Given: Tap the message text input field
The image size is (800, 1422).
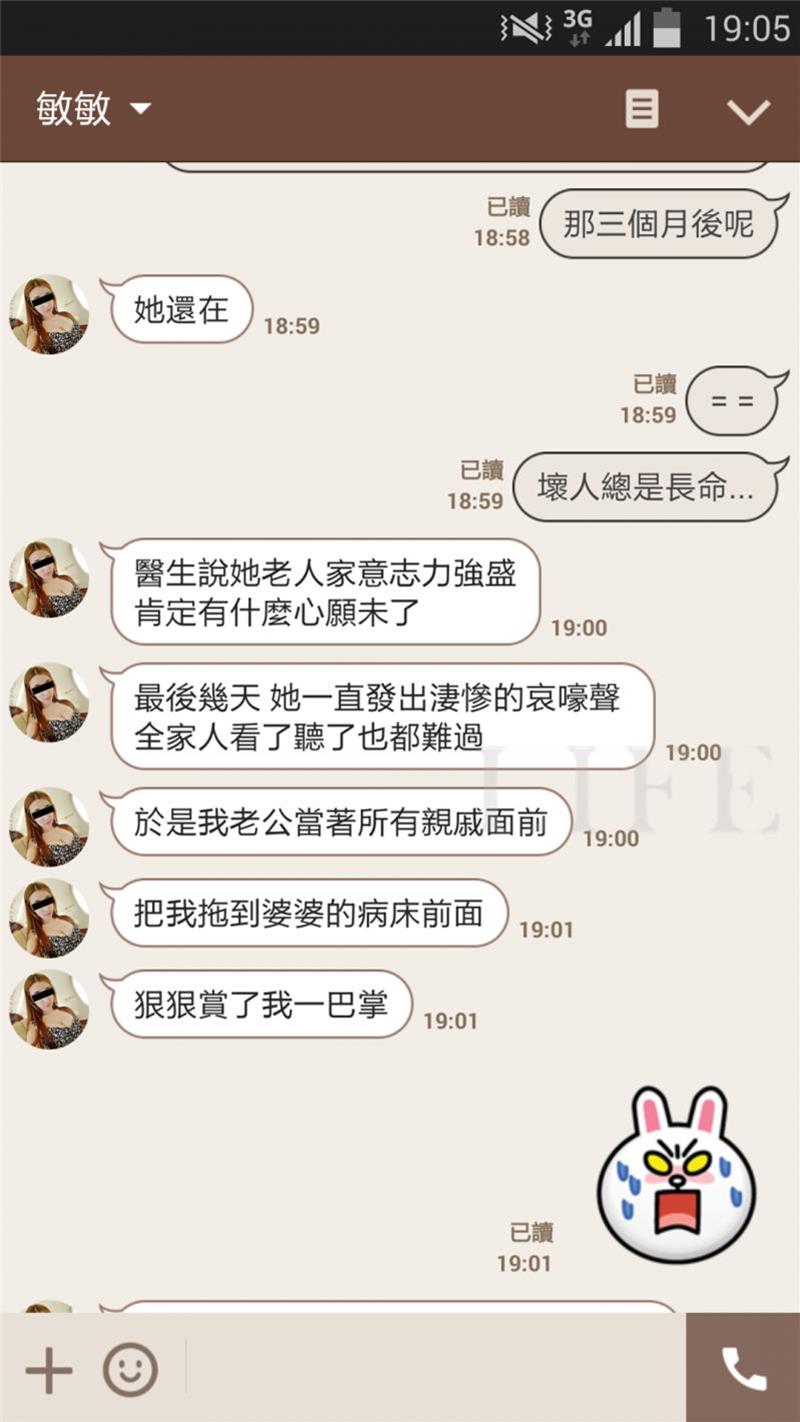Looking at the screenshot, I should point(435,1369).
